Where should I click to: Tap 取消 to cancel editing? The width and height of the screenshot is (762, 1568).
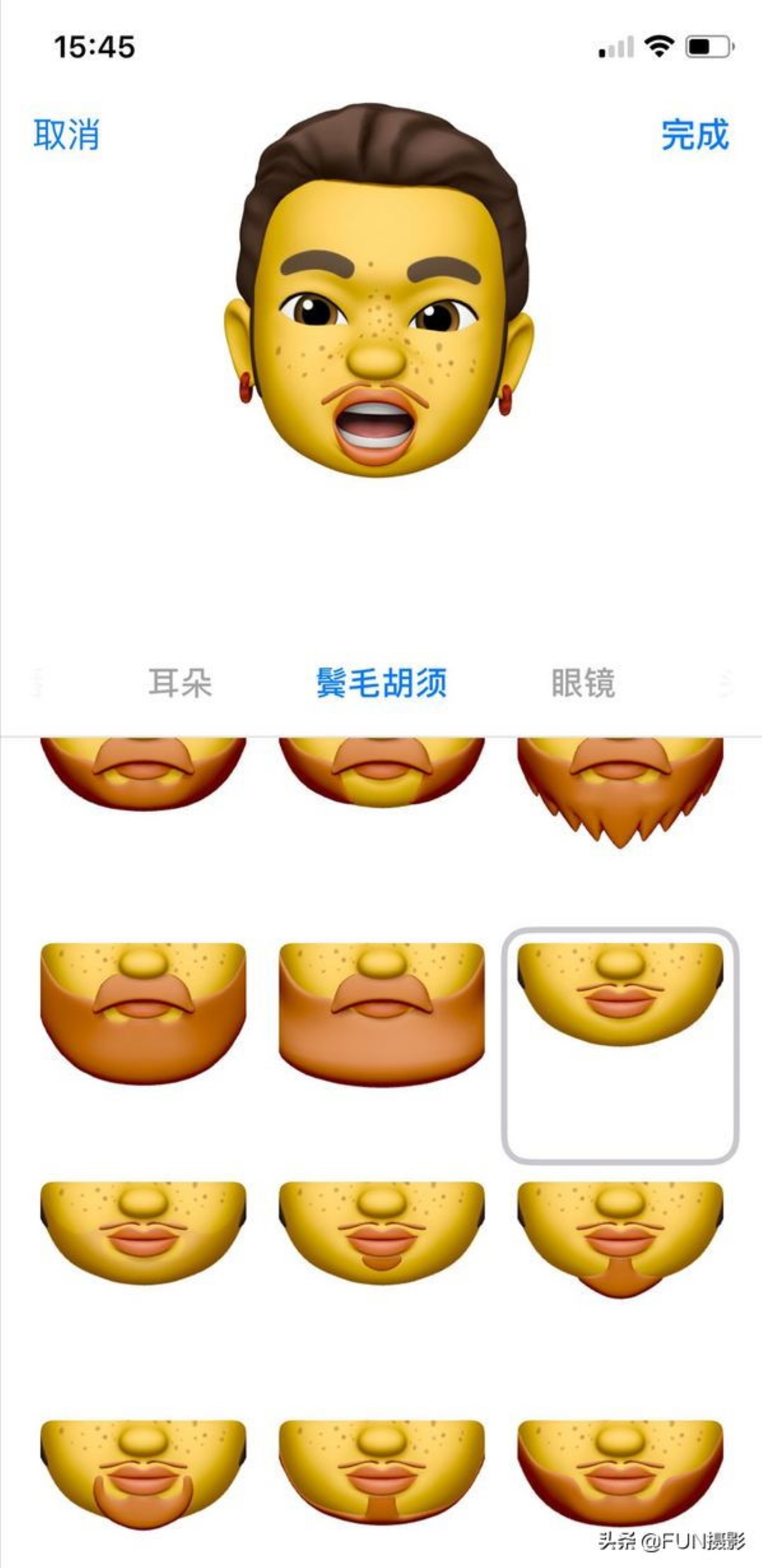click(x=66, y=134)
